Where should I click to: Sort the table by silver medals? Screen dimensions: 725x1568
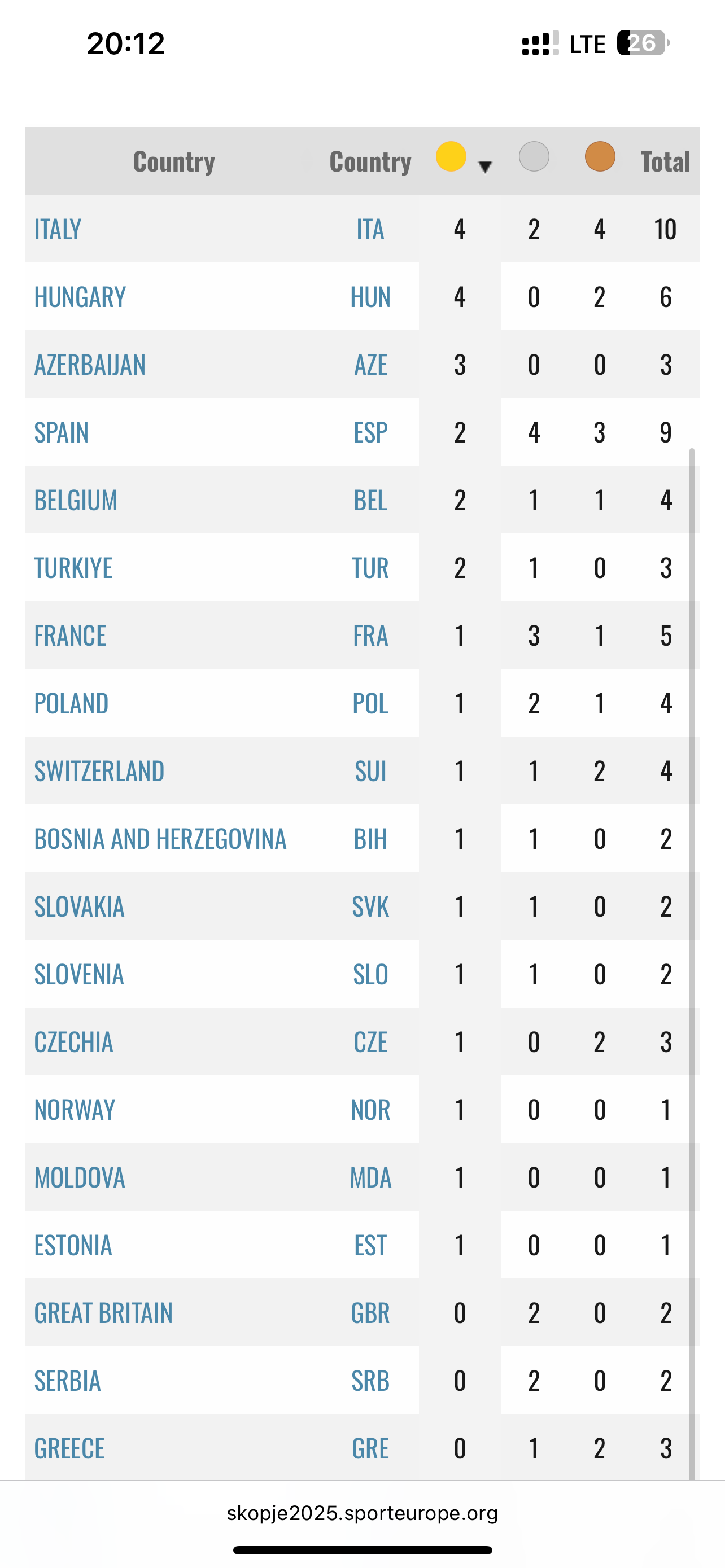[x=534, y=157]
